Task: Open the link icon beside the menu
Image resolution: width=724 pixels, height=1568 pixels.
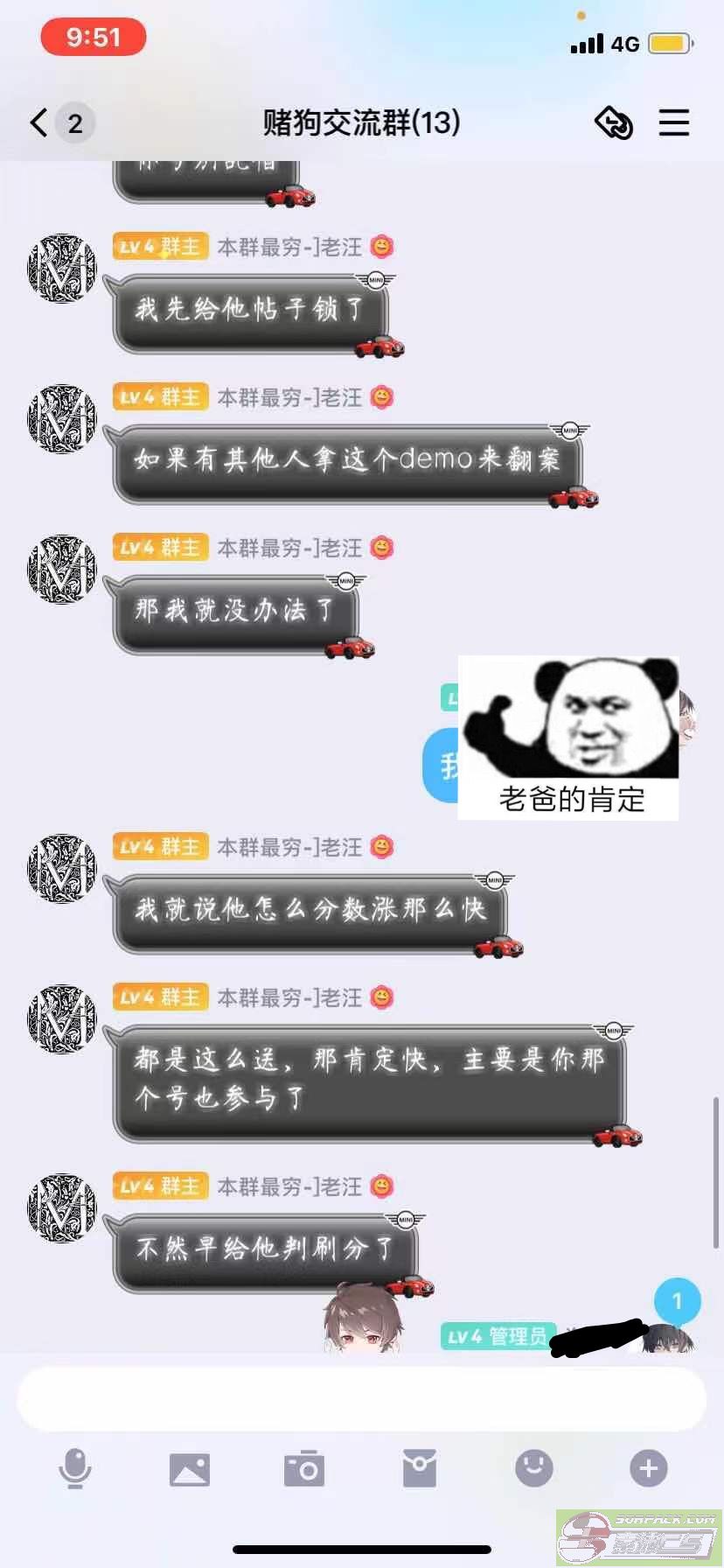Action: [614, 122]
